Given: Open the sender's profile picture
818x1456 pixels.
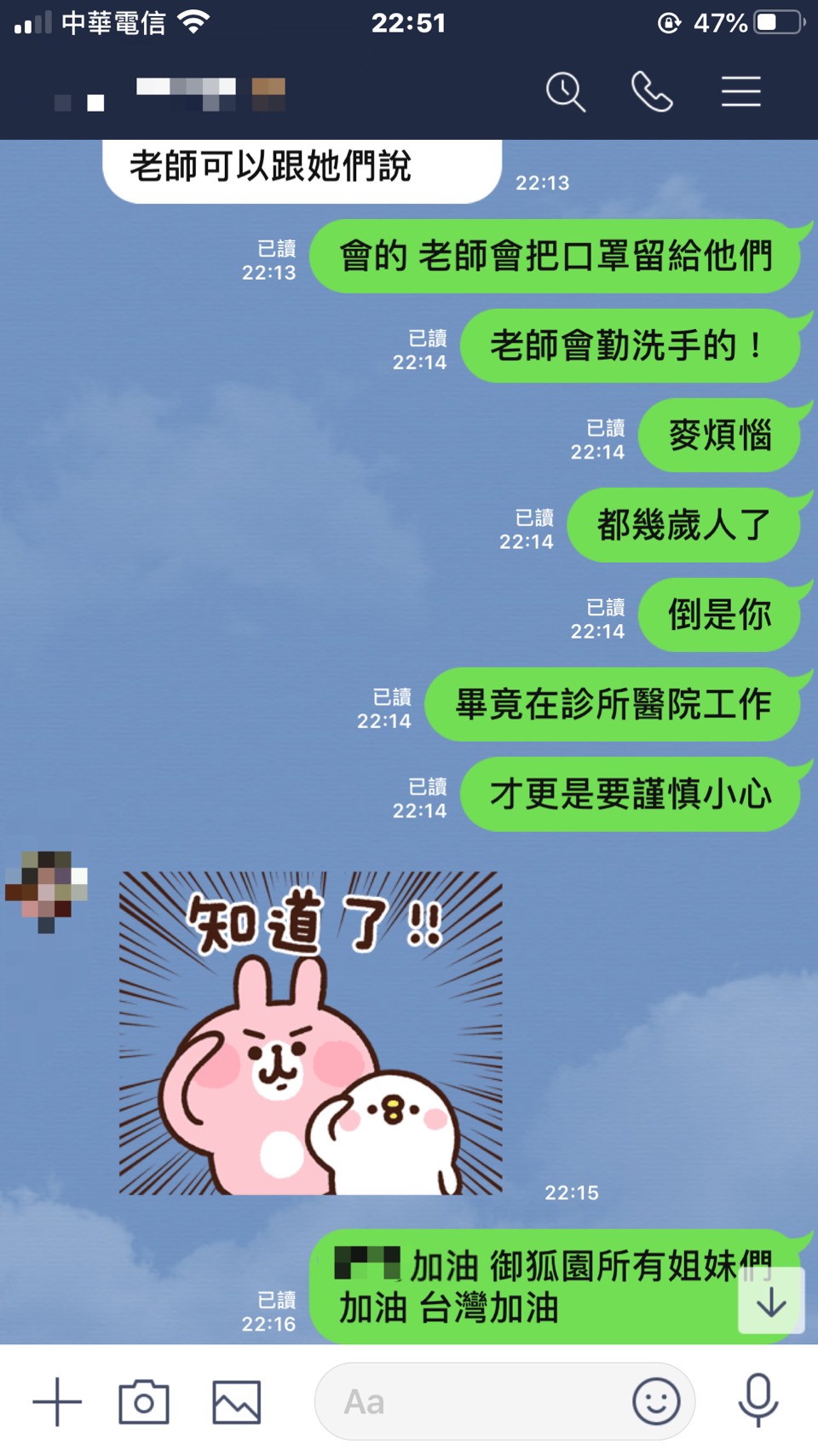Looking at the screenshot, I should point(47,891).
